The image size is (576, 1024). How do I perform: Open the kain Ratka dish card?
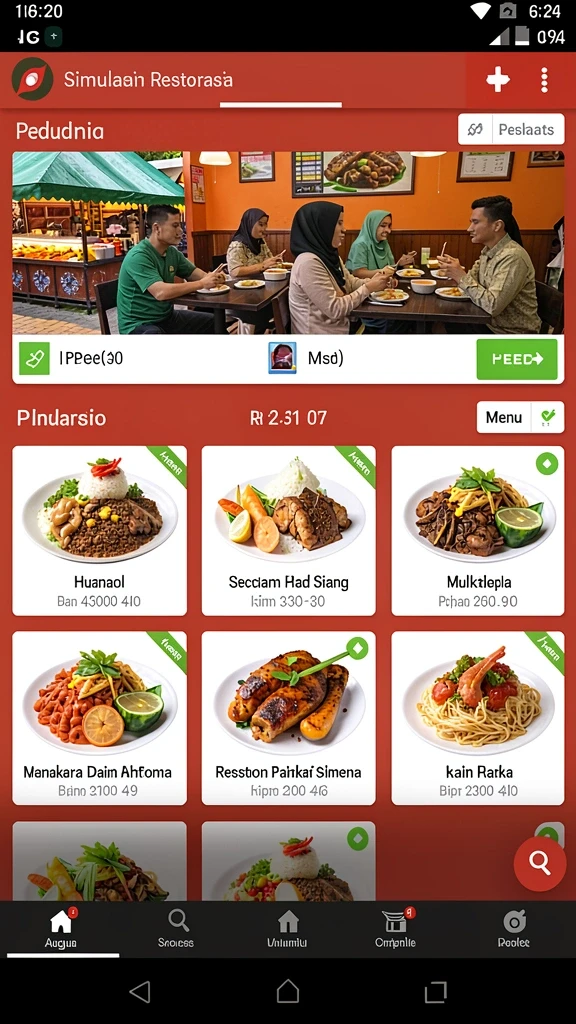[x=478, y=718]
